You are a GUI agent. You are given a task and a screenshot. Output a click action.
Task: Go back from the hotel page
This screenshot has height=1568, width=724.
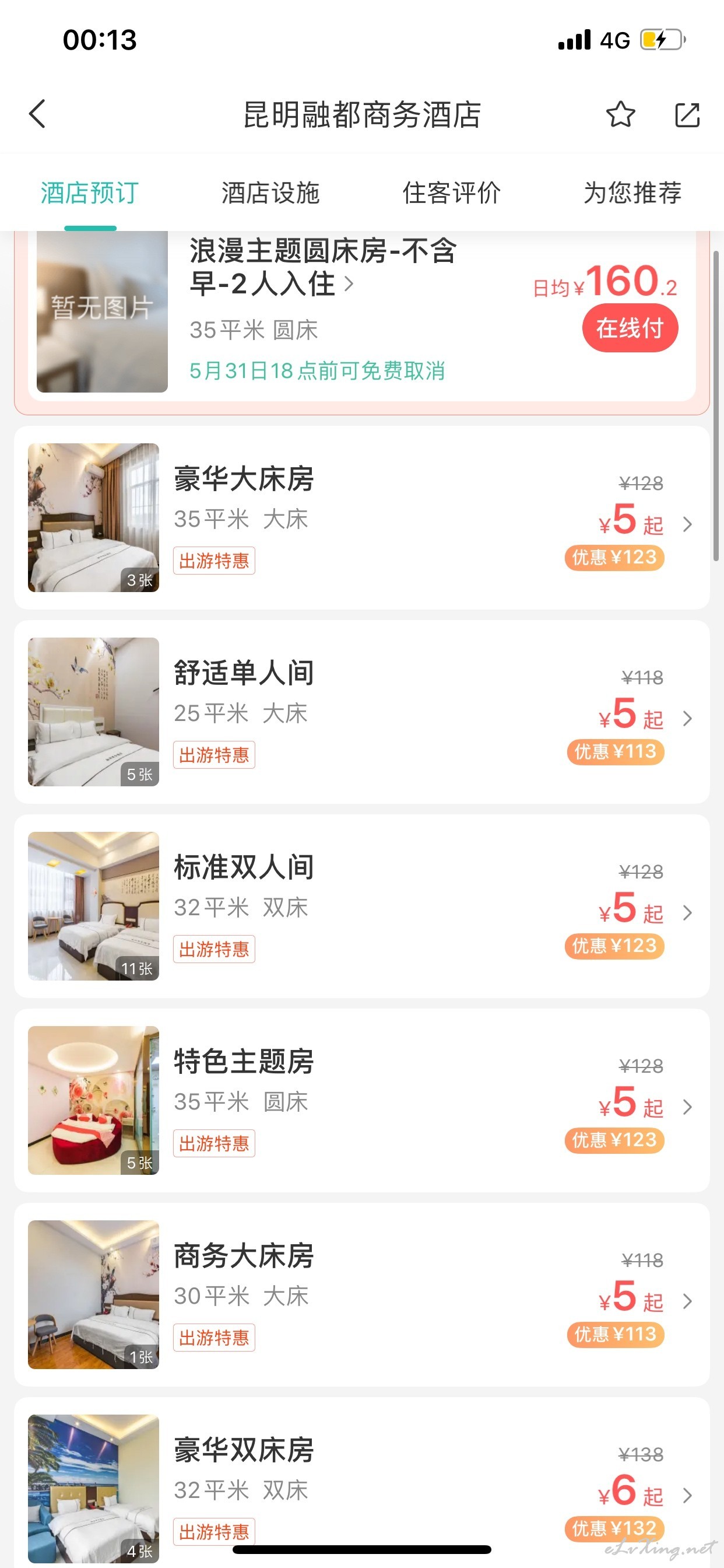pos(37,114)
